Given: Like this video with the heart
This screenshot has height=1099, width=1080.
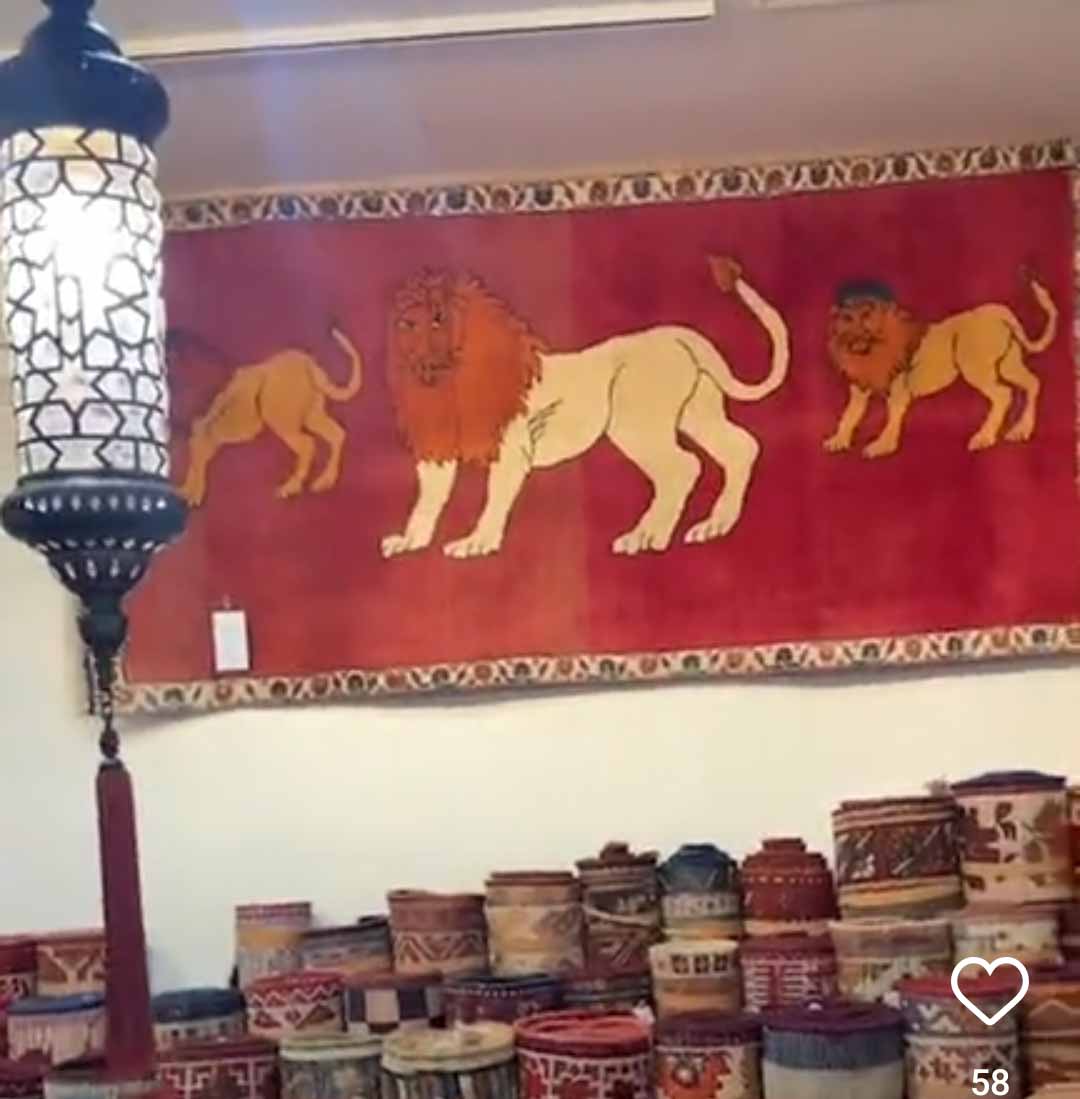Looking at the screenshot, I should [989, 990].
